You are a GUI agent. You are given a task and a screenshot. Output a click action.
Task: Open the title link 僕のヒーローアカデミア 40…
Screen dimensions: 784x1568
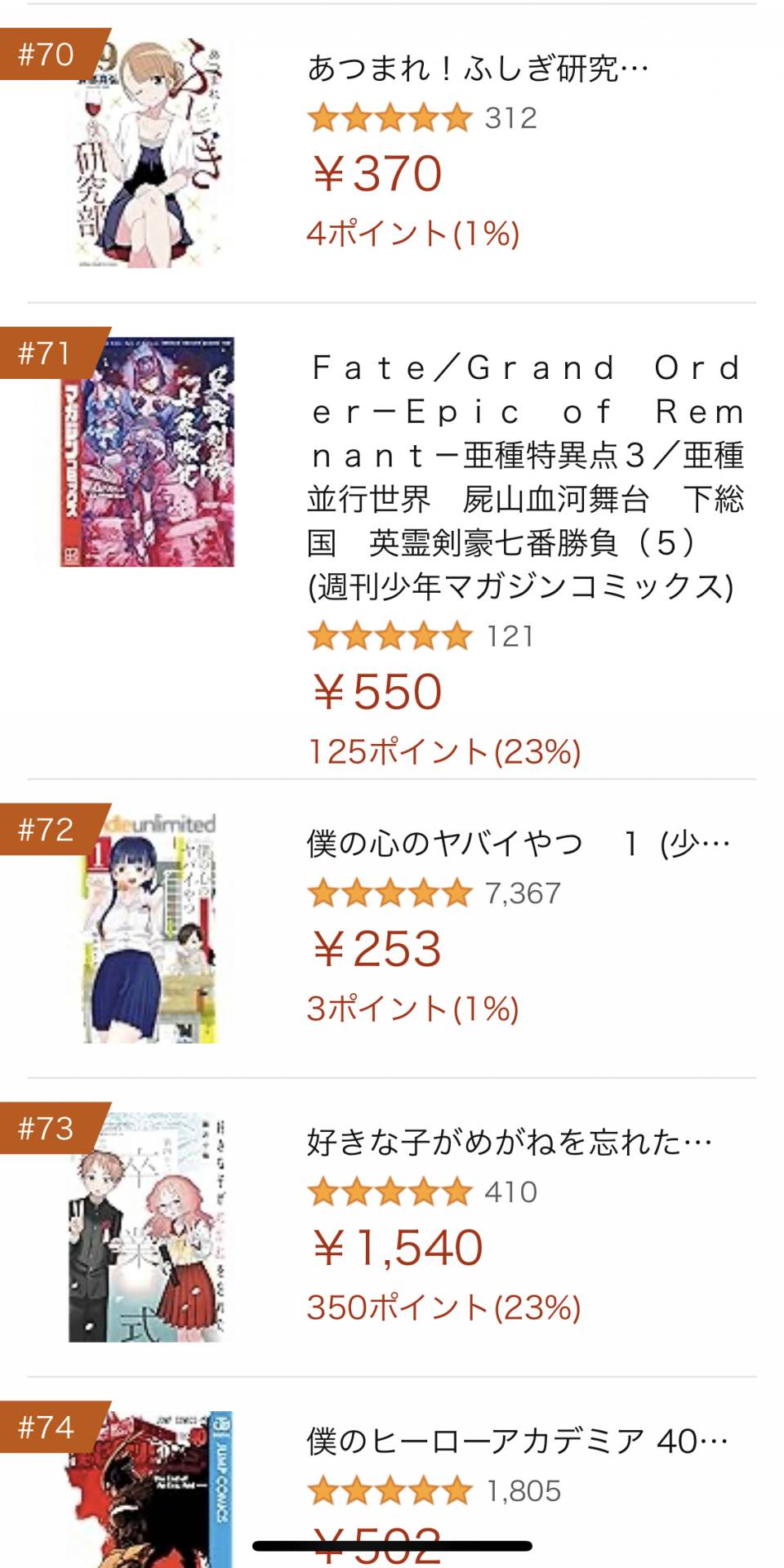516,1441
